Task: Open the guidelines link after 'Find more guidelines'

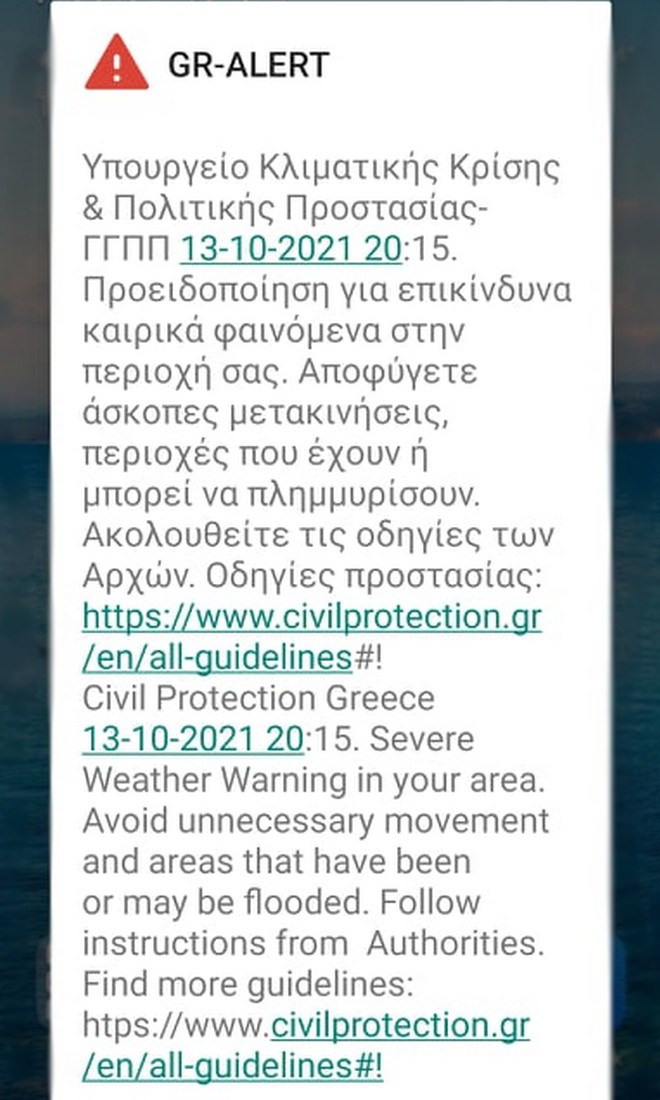Action: 400,1025
